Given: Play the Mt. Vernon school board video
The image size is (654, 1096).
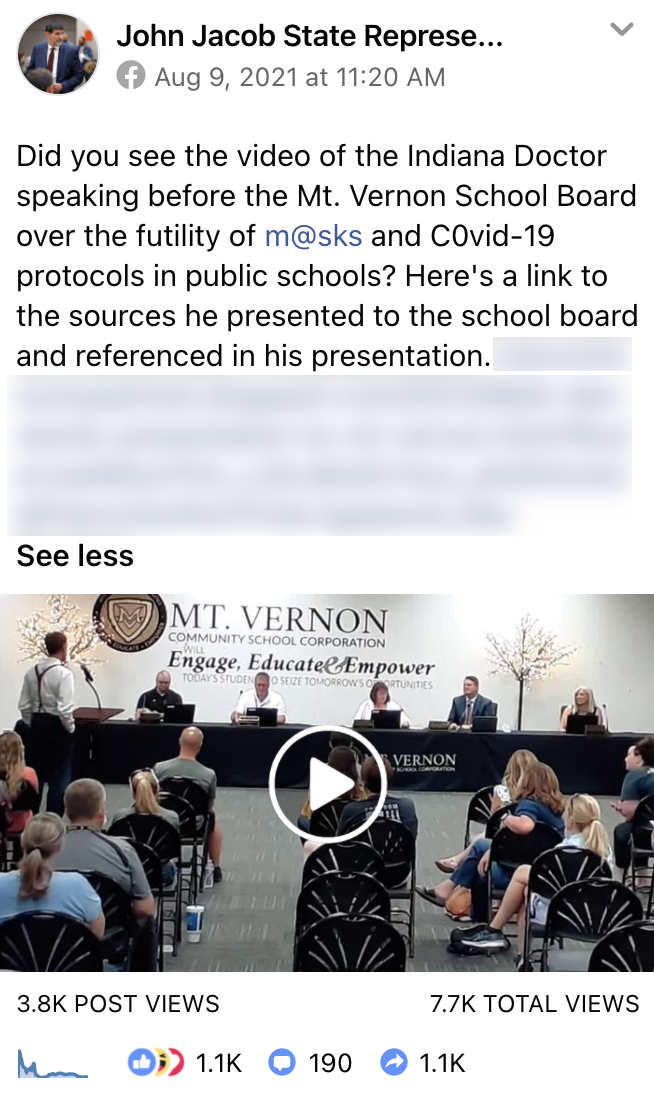Looking at the screenshot, I should click(x=326, y=783).
